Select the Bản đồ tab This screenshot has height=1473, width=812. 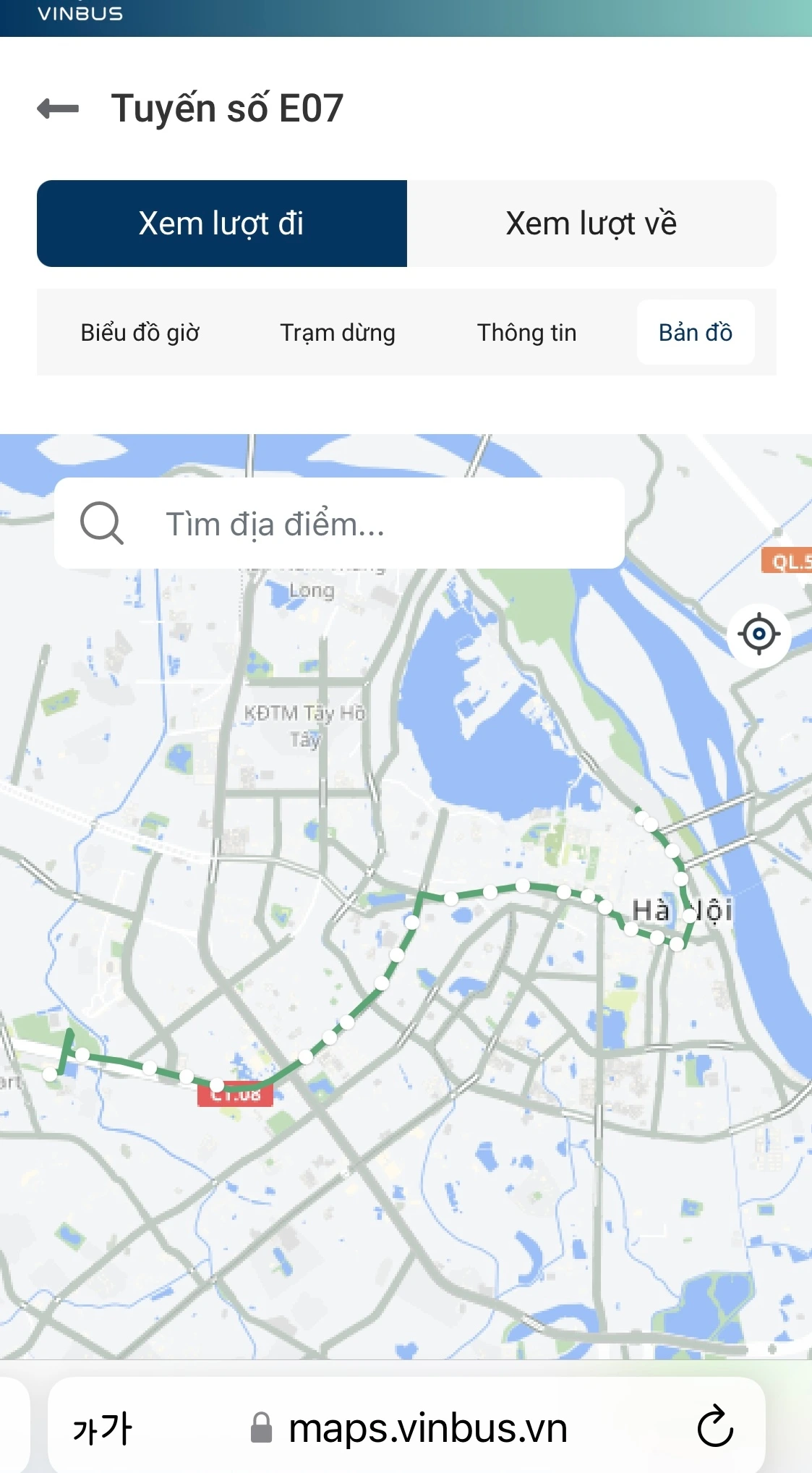coord(695,333)
